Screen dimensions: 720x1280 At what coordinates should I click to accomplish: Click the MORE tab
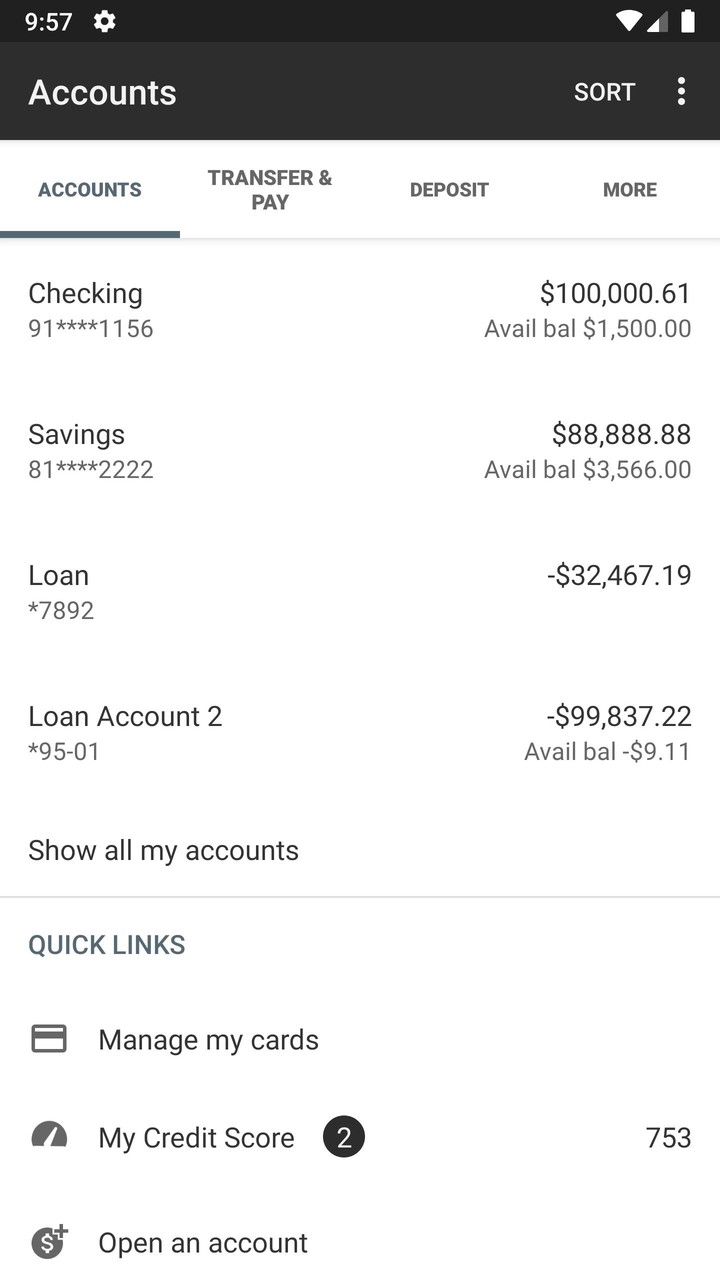coord(629,189)
